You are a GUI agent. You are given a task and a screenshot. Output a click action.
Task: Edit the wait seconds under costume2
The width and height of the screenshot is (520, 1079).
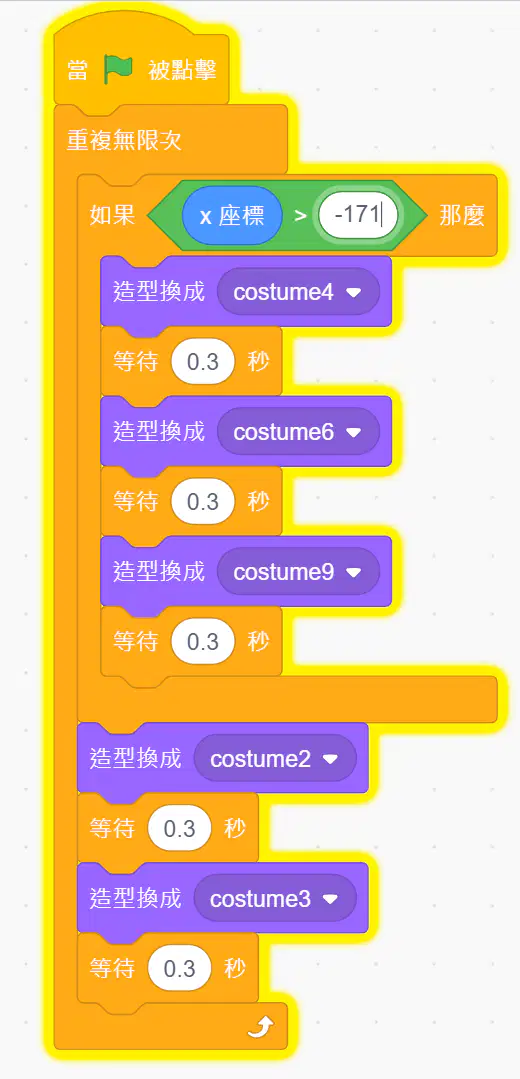click(180, 829)
